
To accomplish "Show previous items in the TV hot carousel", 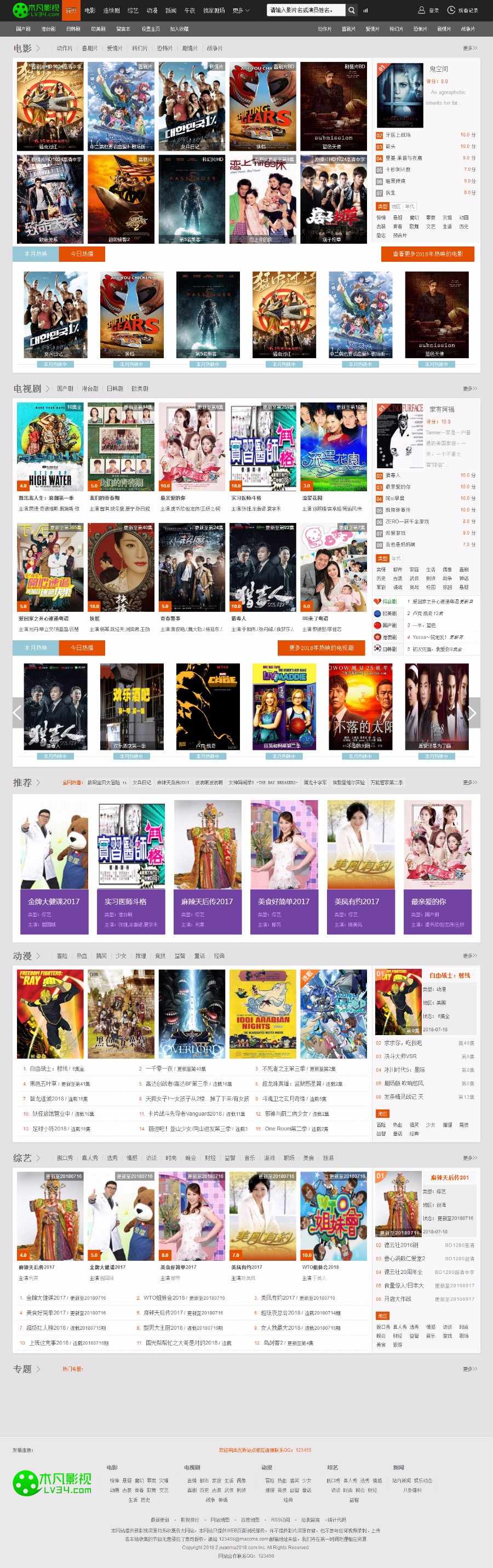I will (18, 713).
